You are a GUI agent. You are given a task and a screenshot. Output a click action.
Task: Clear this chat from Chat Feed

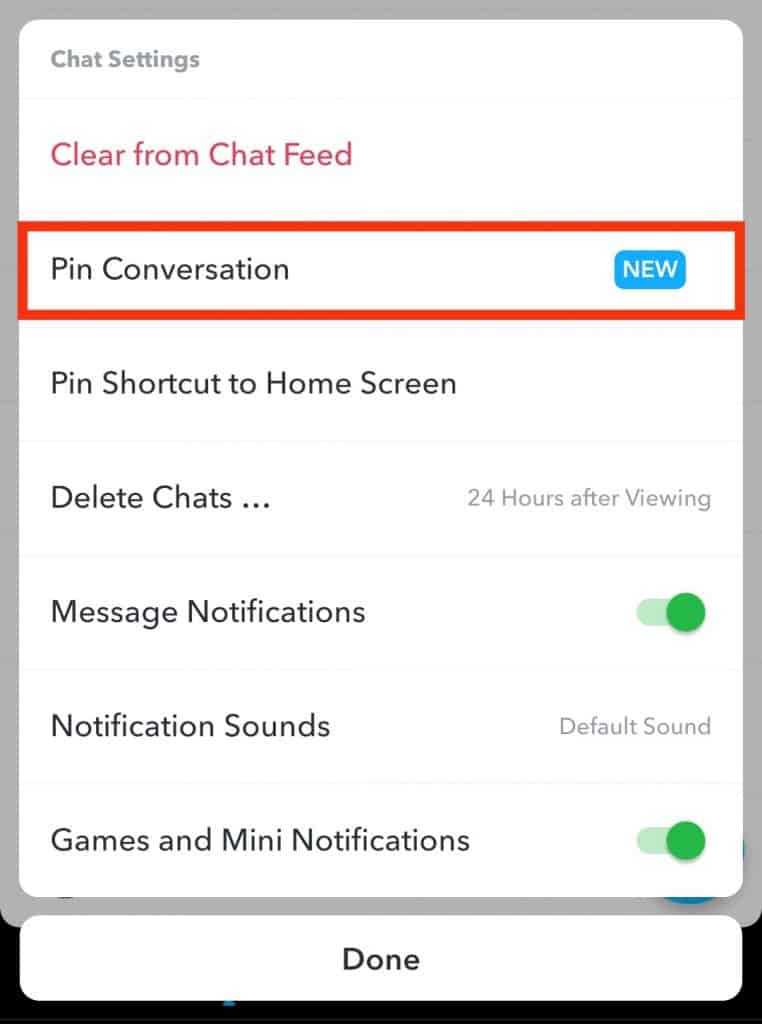click(201, 155)
